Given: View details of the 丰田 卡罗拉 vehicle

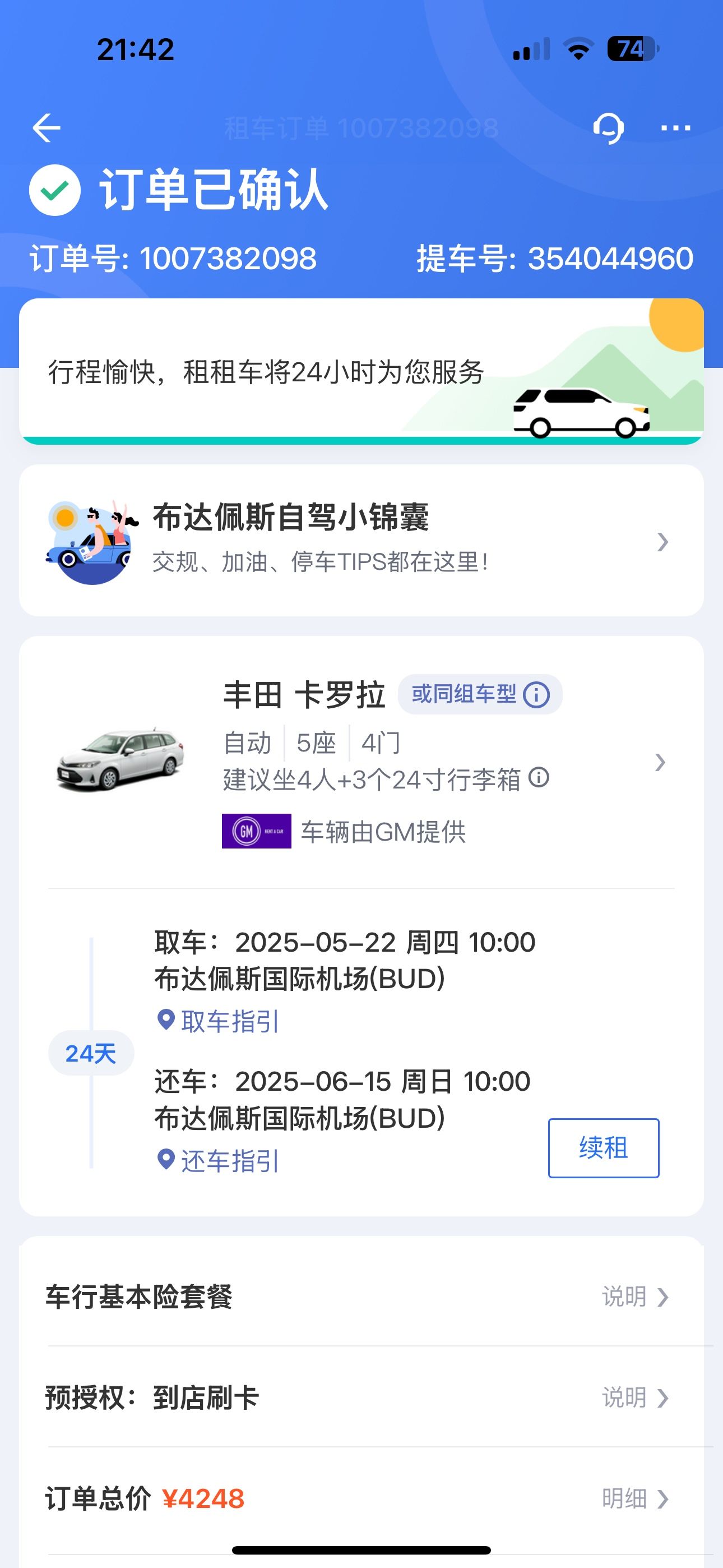Looking at the screenshot, I should click(660, 762).
